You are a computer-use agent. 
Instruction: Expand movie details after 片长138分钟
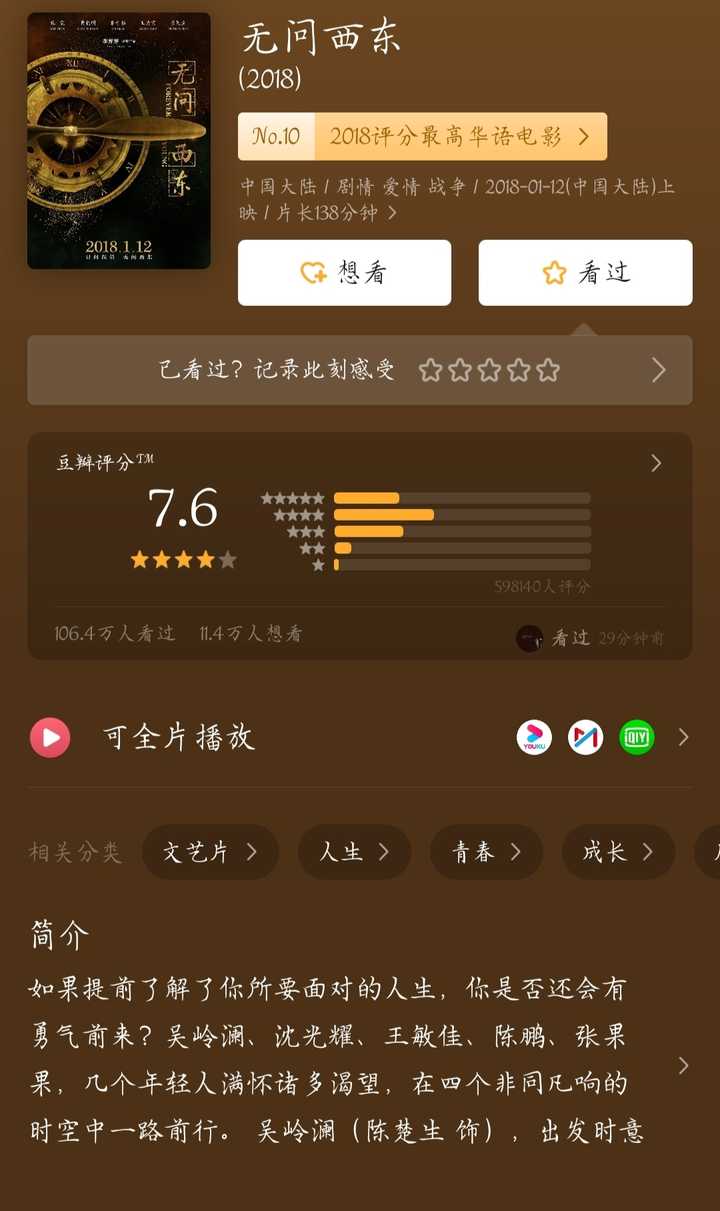(x=392, y=213)
